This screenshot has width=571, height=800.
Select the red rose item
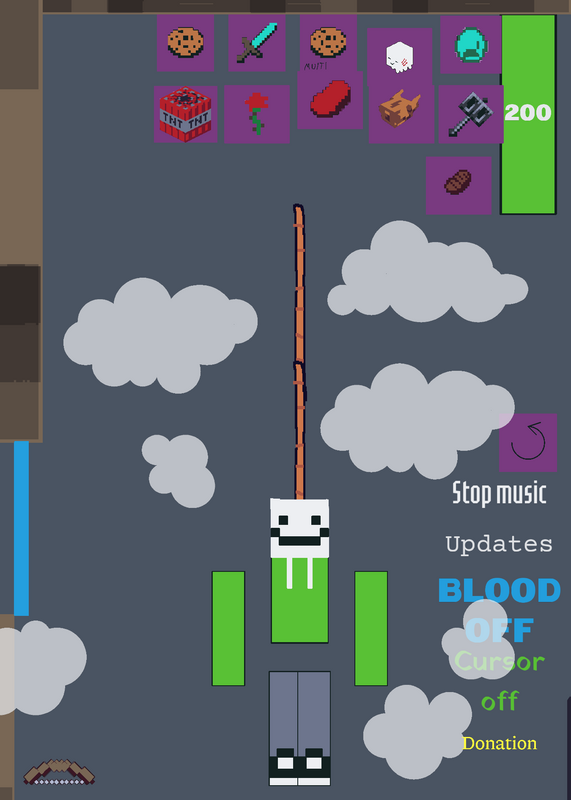pos(257,114)
